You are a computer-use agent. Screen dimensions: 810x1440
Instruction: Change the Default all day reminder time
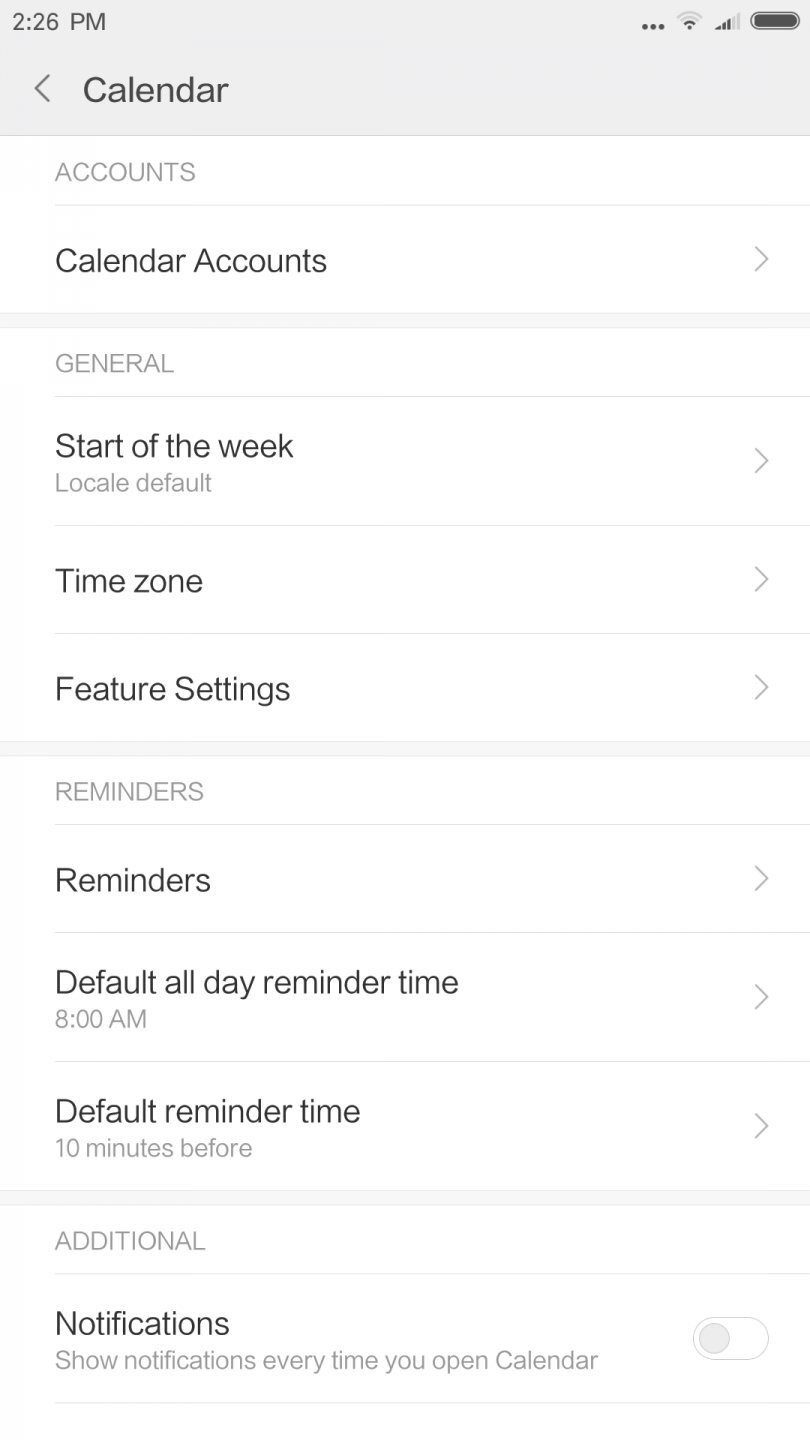coord(300,996)
